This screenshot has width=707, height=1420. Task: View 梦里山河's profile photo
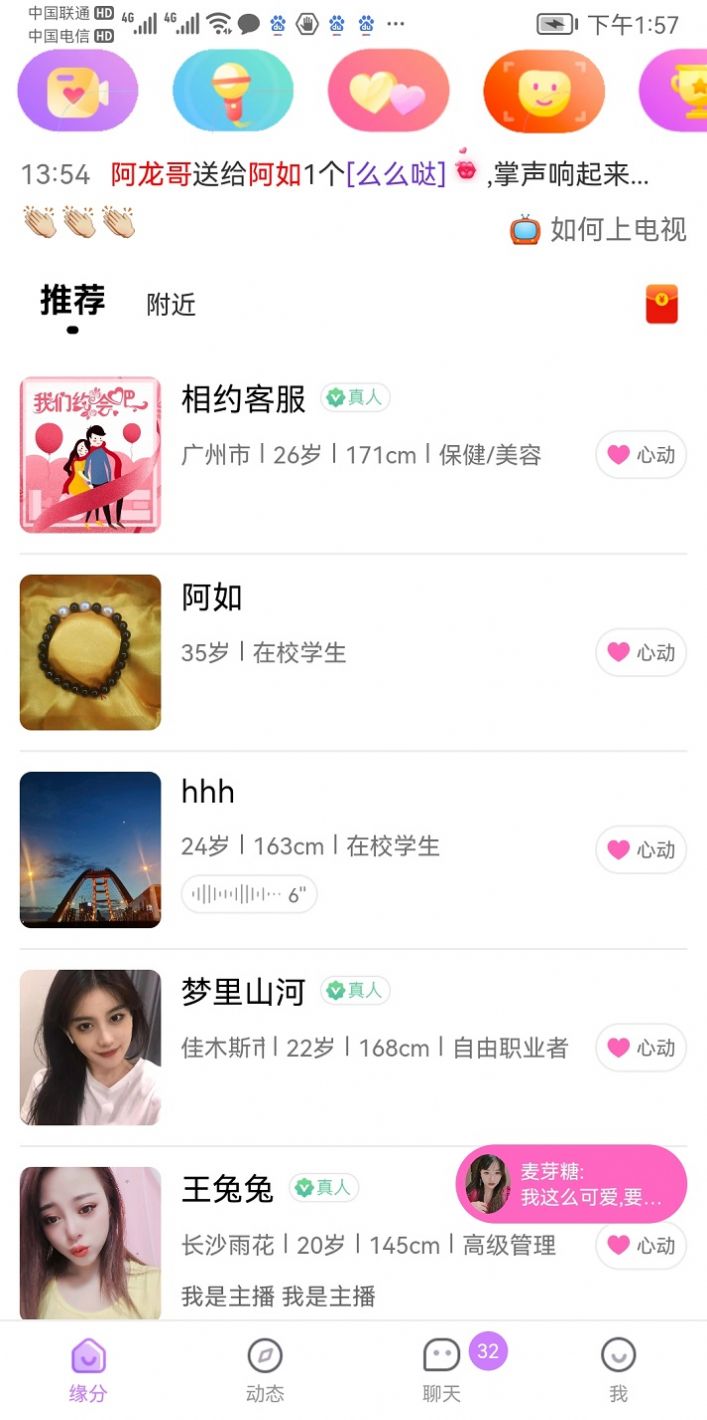pos(90,1048)
